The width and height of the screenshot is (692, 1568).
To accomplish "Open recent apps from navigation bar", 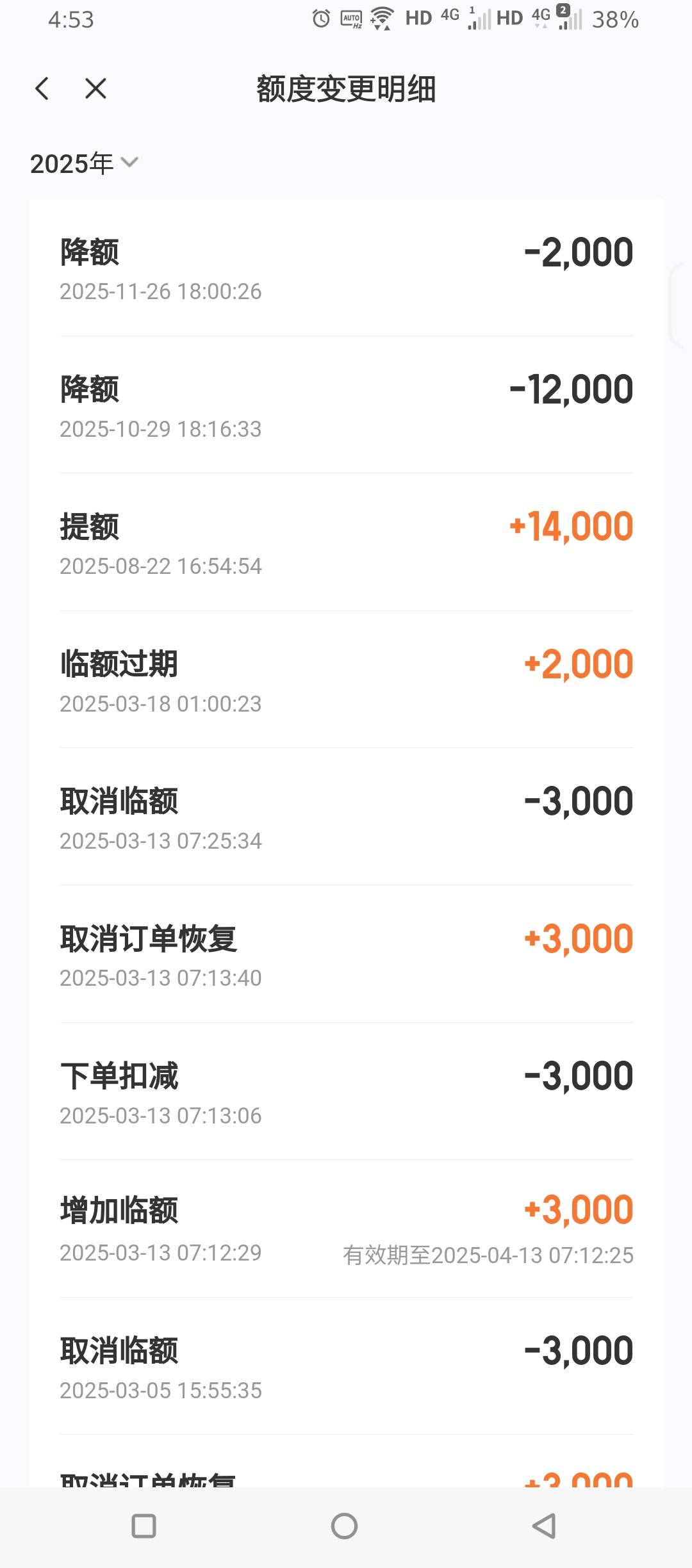I will pos(144,1526).
